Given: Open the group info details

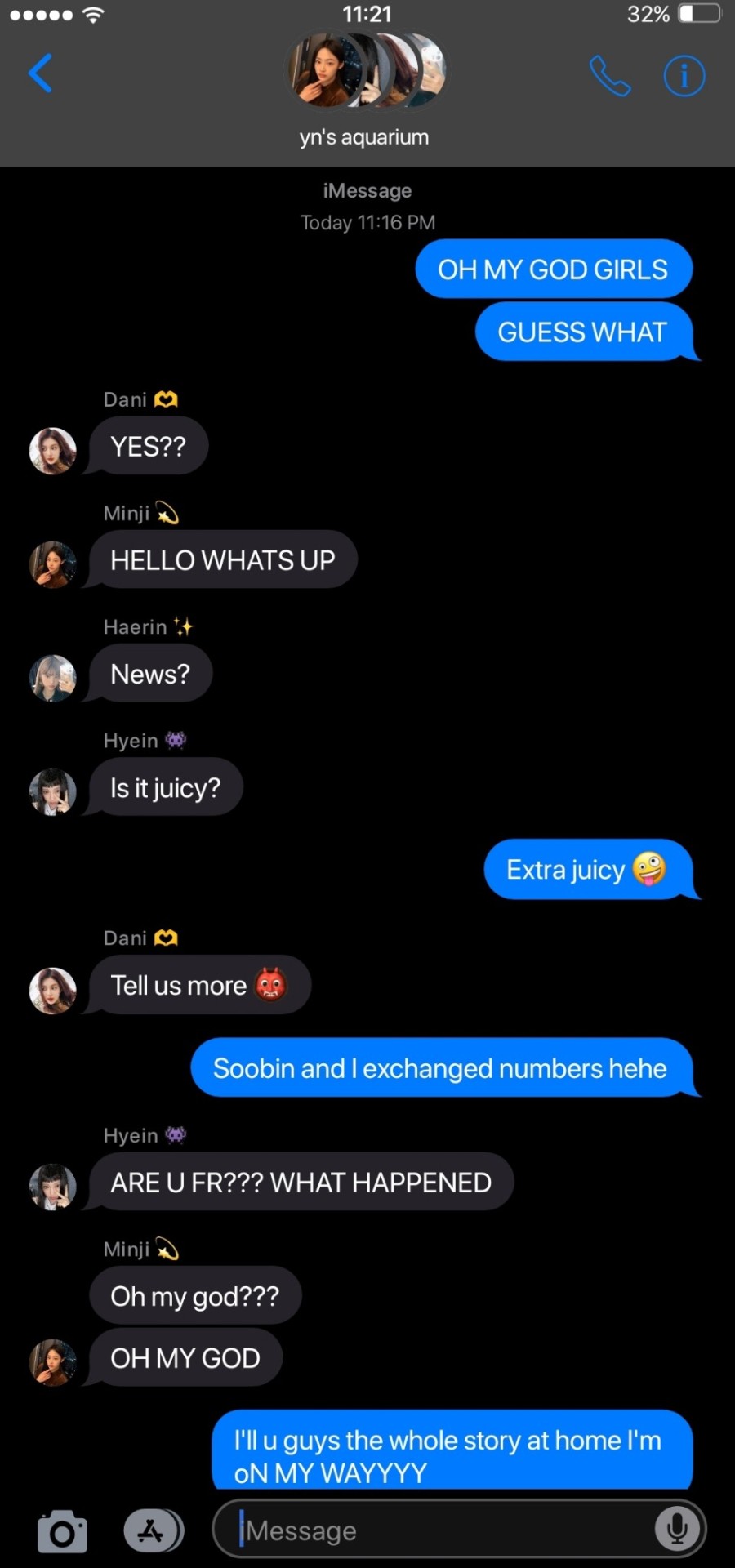Looking at the screenshot, I should [x=684, y=76].
